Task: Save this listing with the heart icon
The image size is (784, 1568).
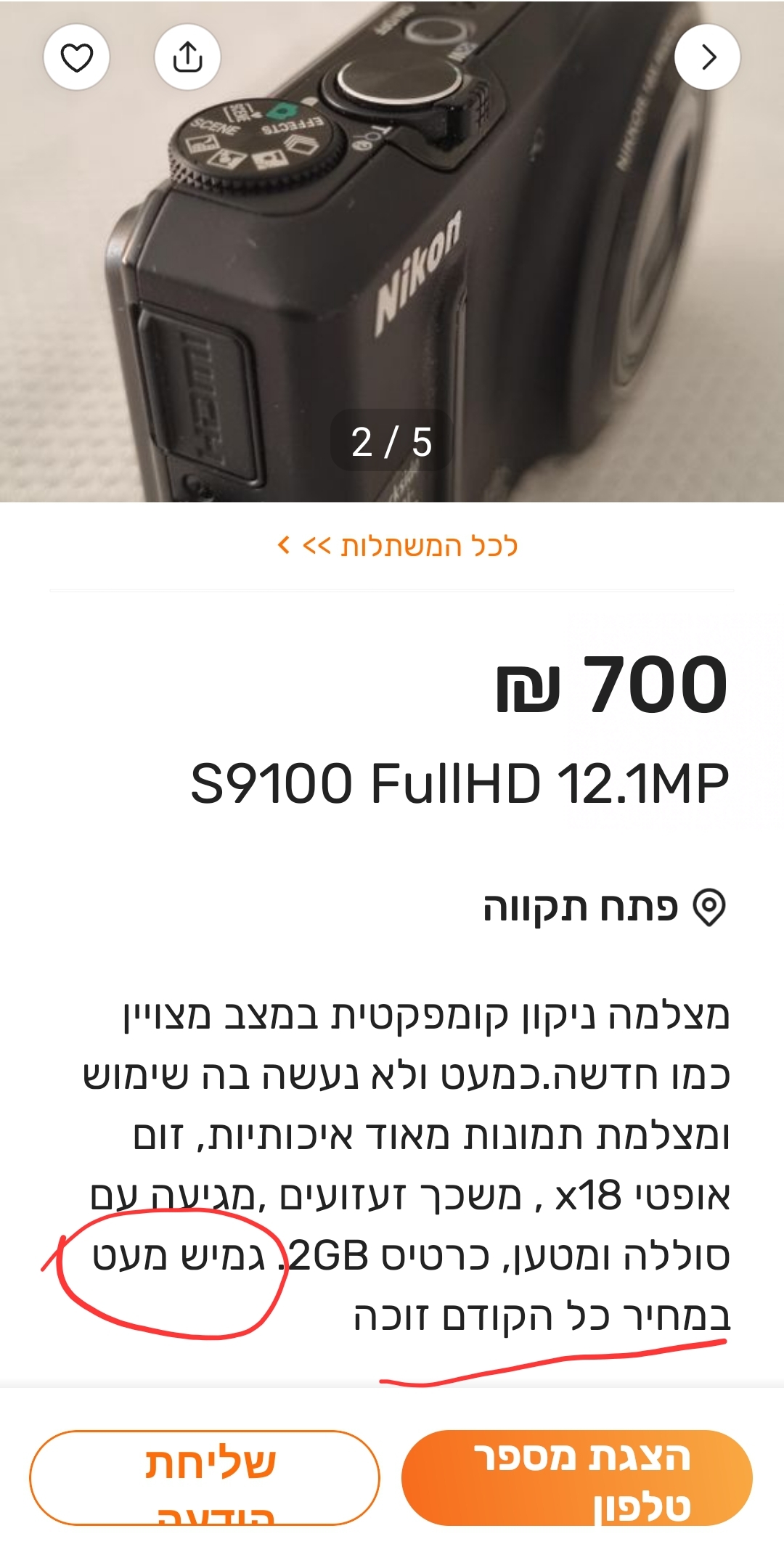Action: pos(76,57)
